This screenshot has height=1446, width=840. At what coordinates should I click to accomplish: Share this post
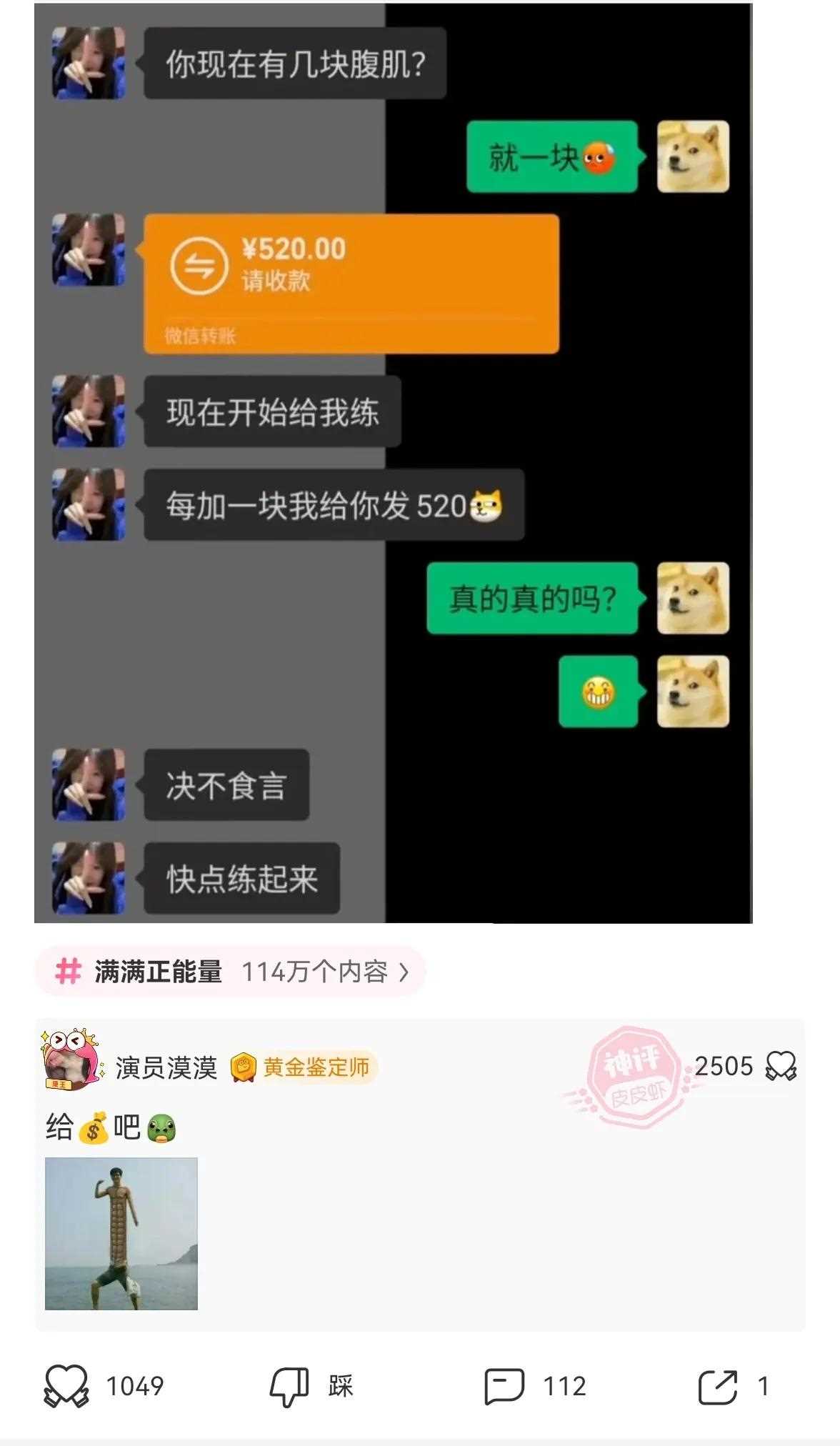716,1386
